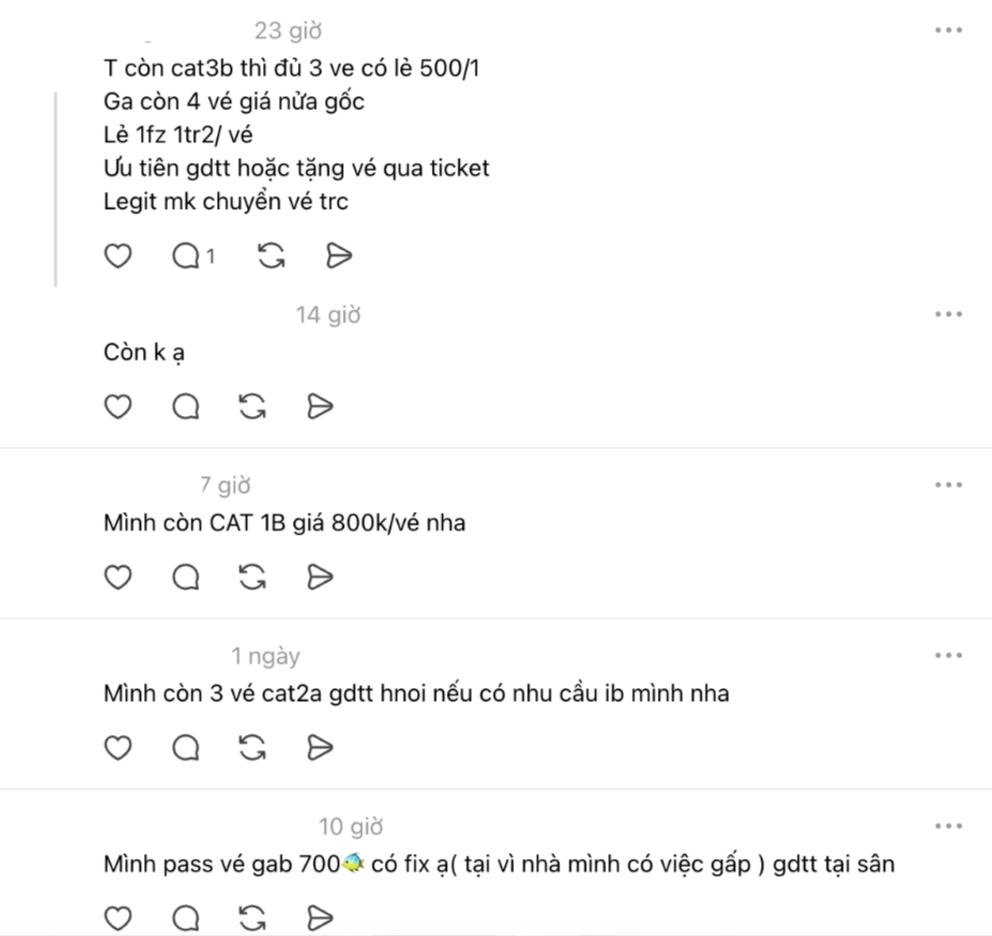This screenshot has height=936, width=992.
Task: Open more options on the 14 giờ reply
Action: tap(947, 314)
